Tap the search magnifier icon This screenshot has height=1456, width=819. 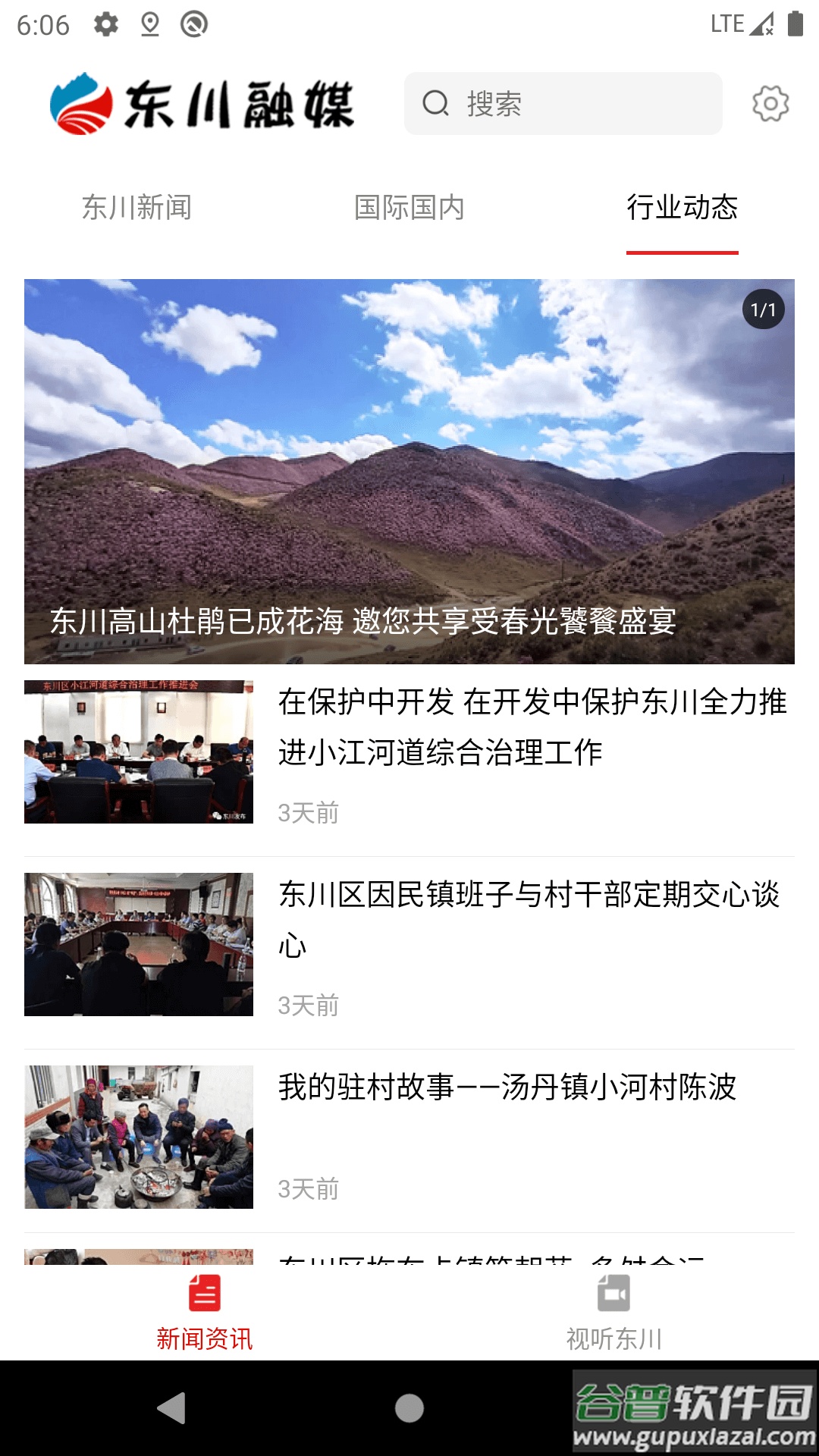point(436,105)
